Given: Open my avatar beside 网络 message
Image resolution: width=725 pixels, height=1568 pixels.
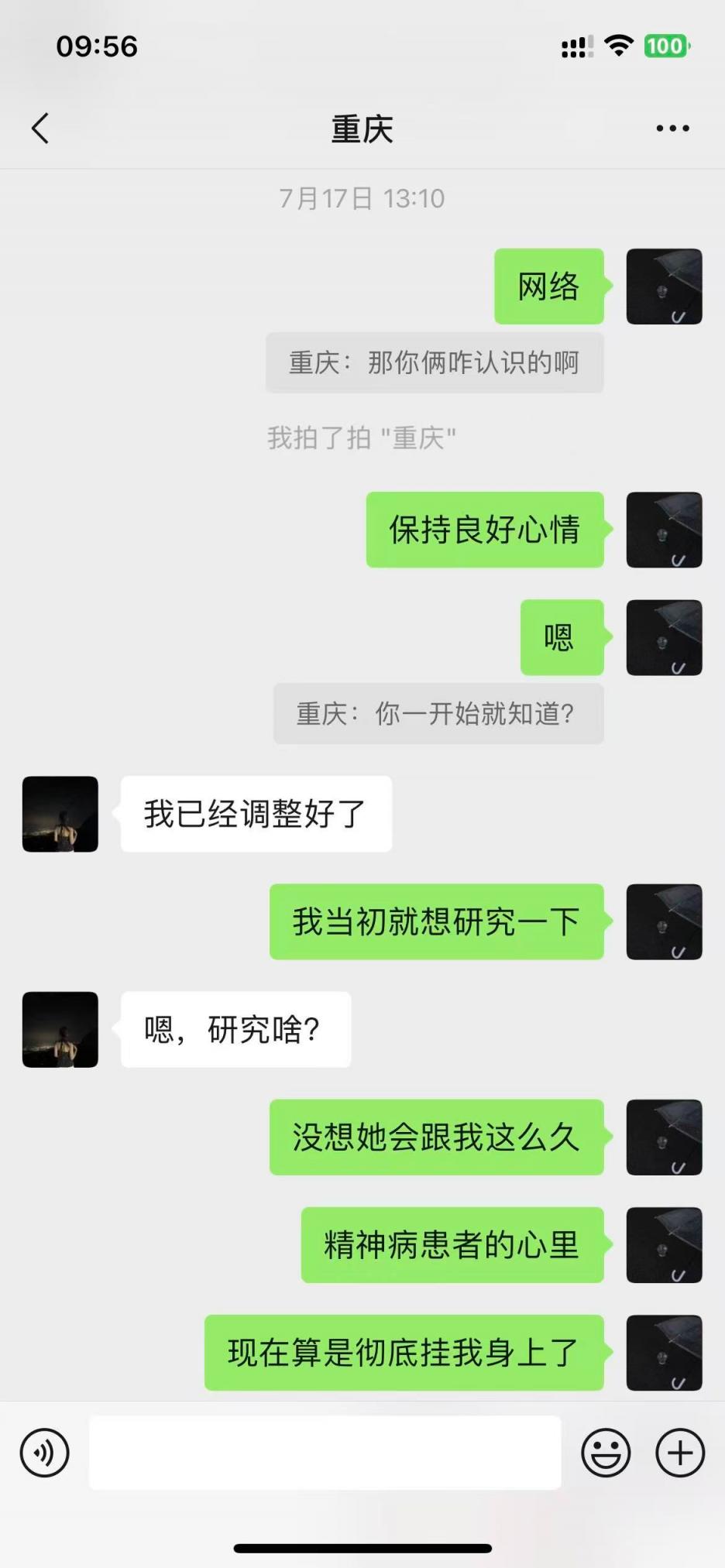Looking at the screenshot, I should click(x=664, y=286).
